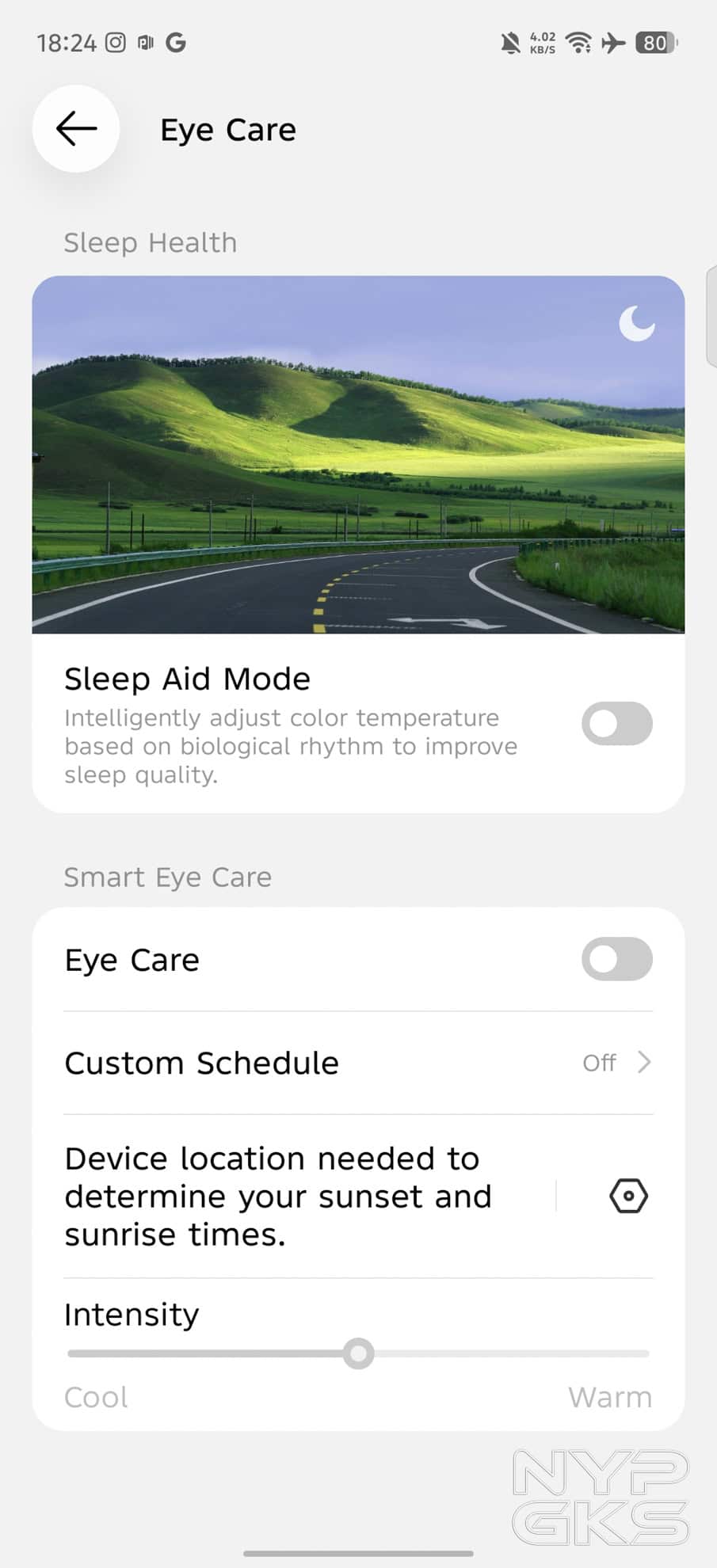Tap the muted notifications bell icon
Screen dimensions: 717x1568
pos(510,43)
